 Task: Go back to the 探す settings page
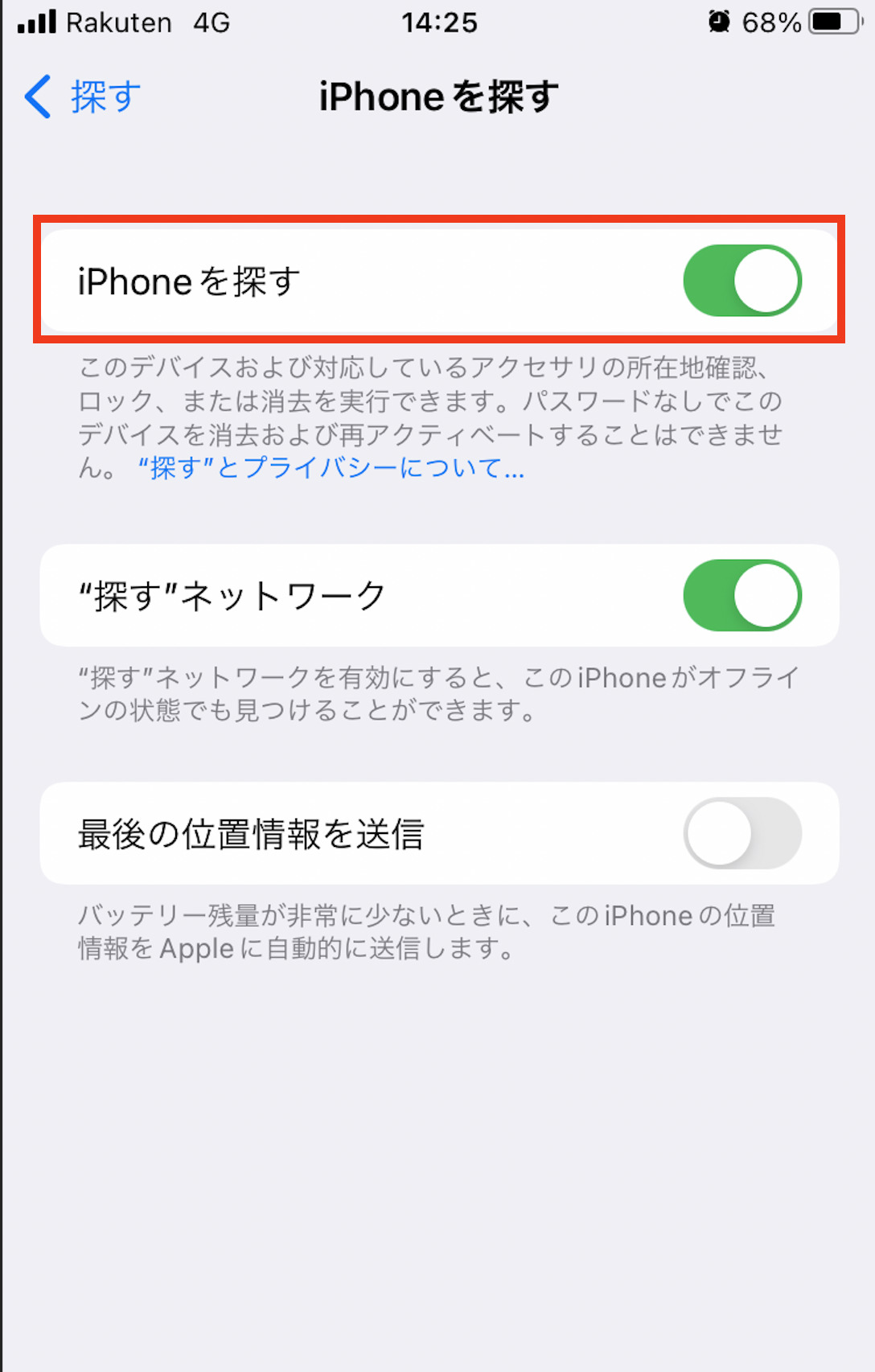point(82,97)
